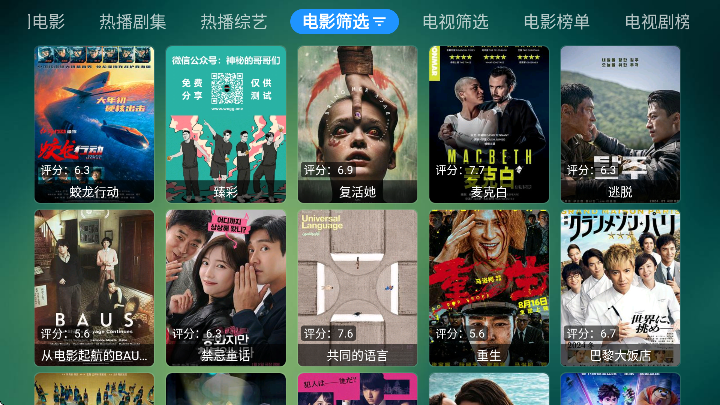
Task: Open the movie 共同的语言
Action: click(357, 287)
